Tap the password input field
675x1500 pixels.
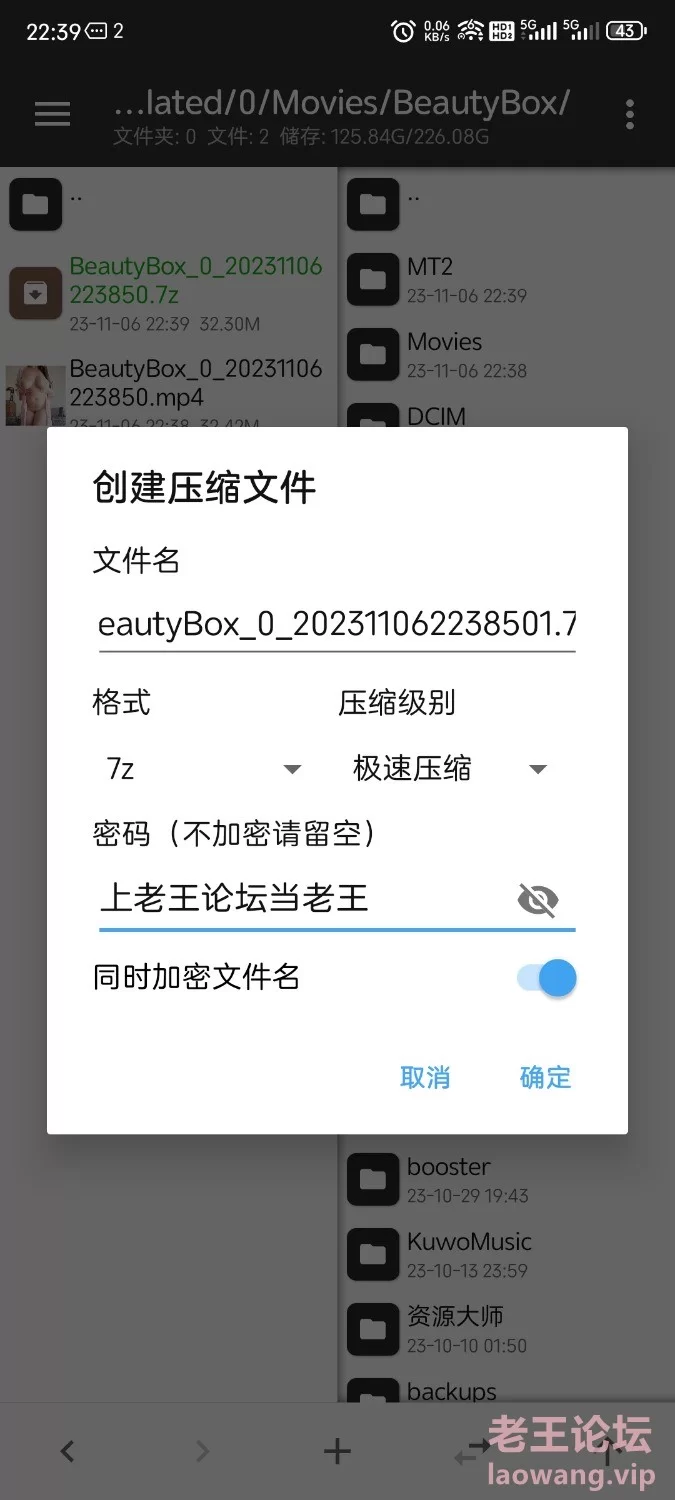[x=300, y=899]
